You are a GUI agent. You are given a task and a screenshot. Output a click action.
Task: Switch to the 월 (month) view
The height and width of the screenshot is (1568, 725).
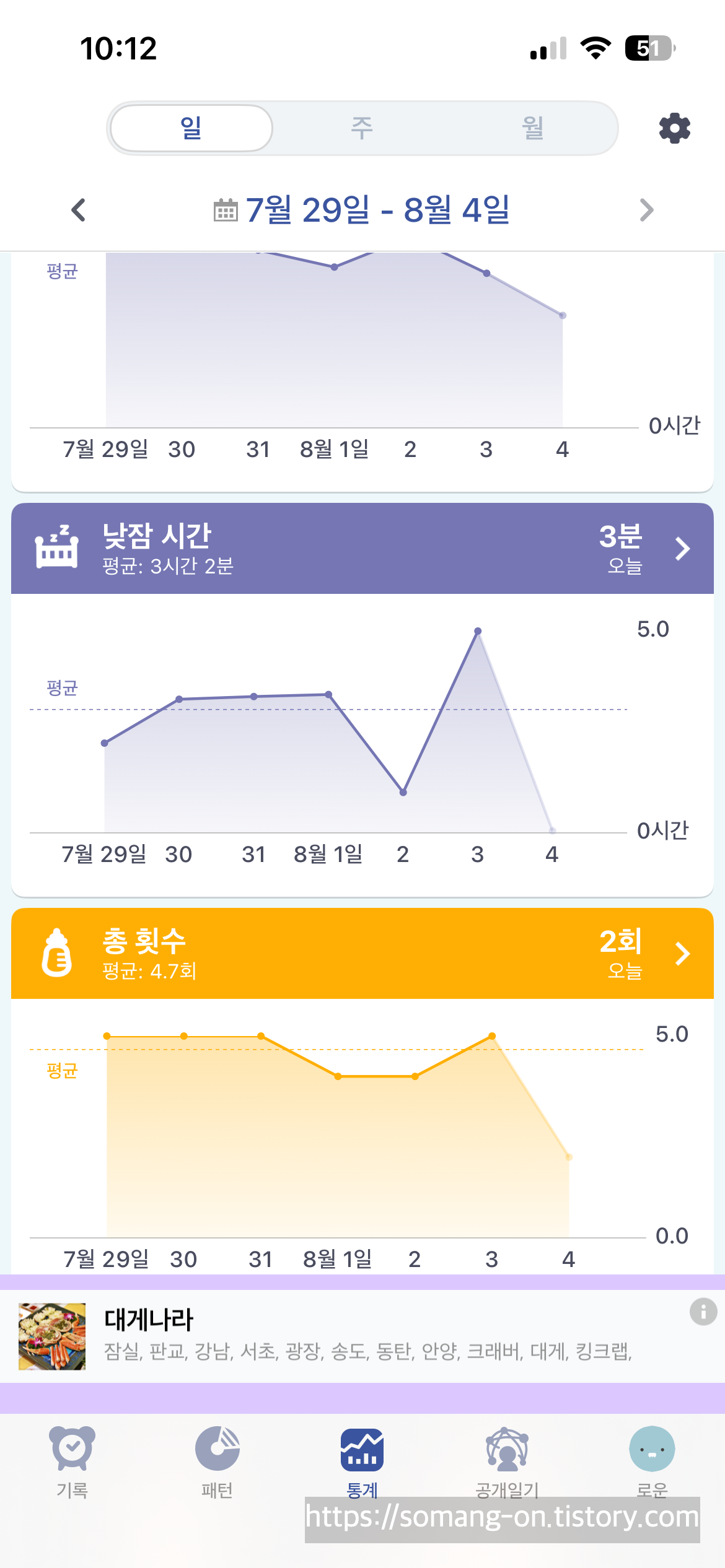click(533, 128)
